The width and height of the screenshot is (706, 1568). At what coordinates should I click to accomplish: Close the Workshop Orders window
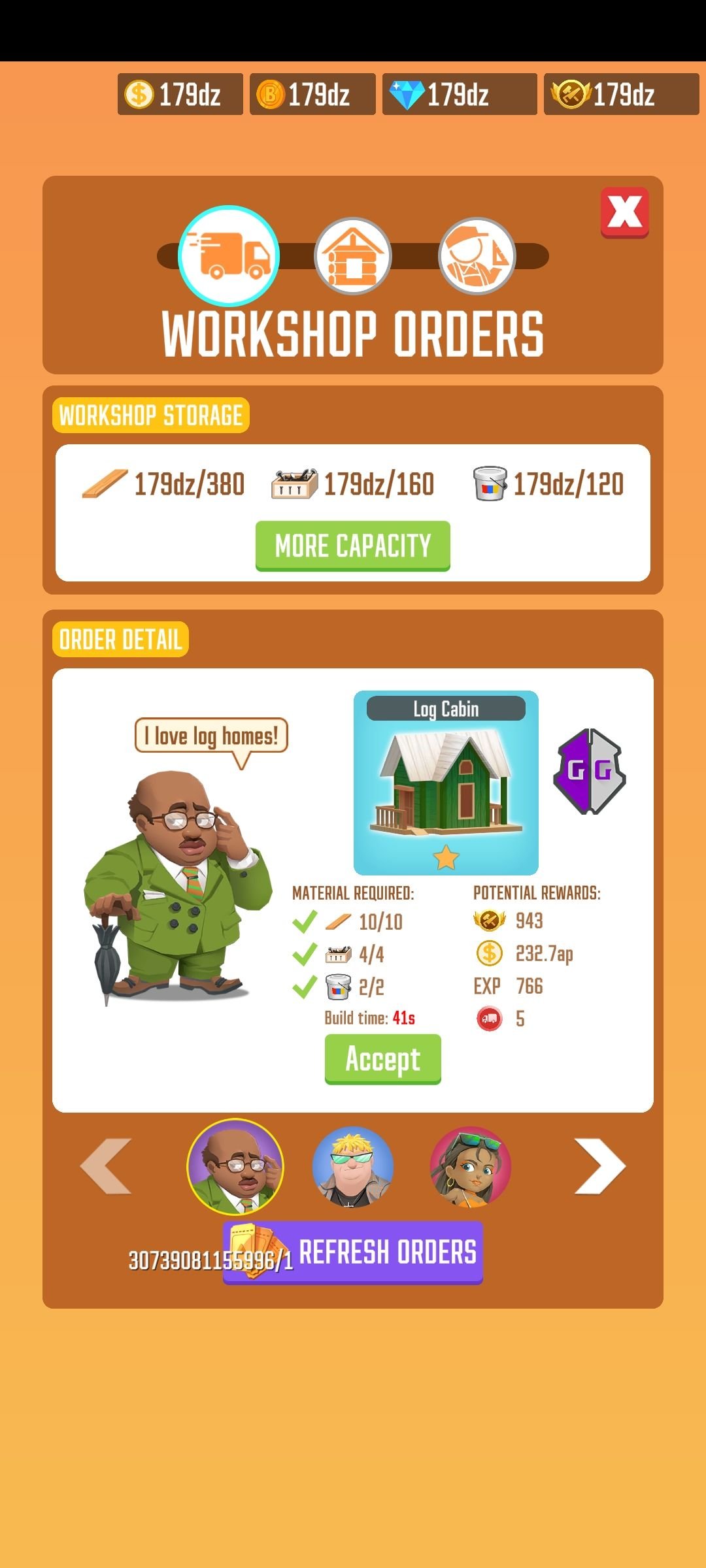[x=624, y=212]
